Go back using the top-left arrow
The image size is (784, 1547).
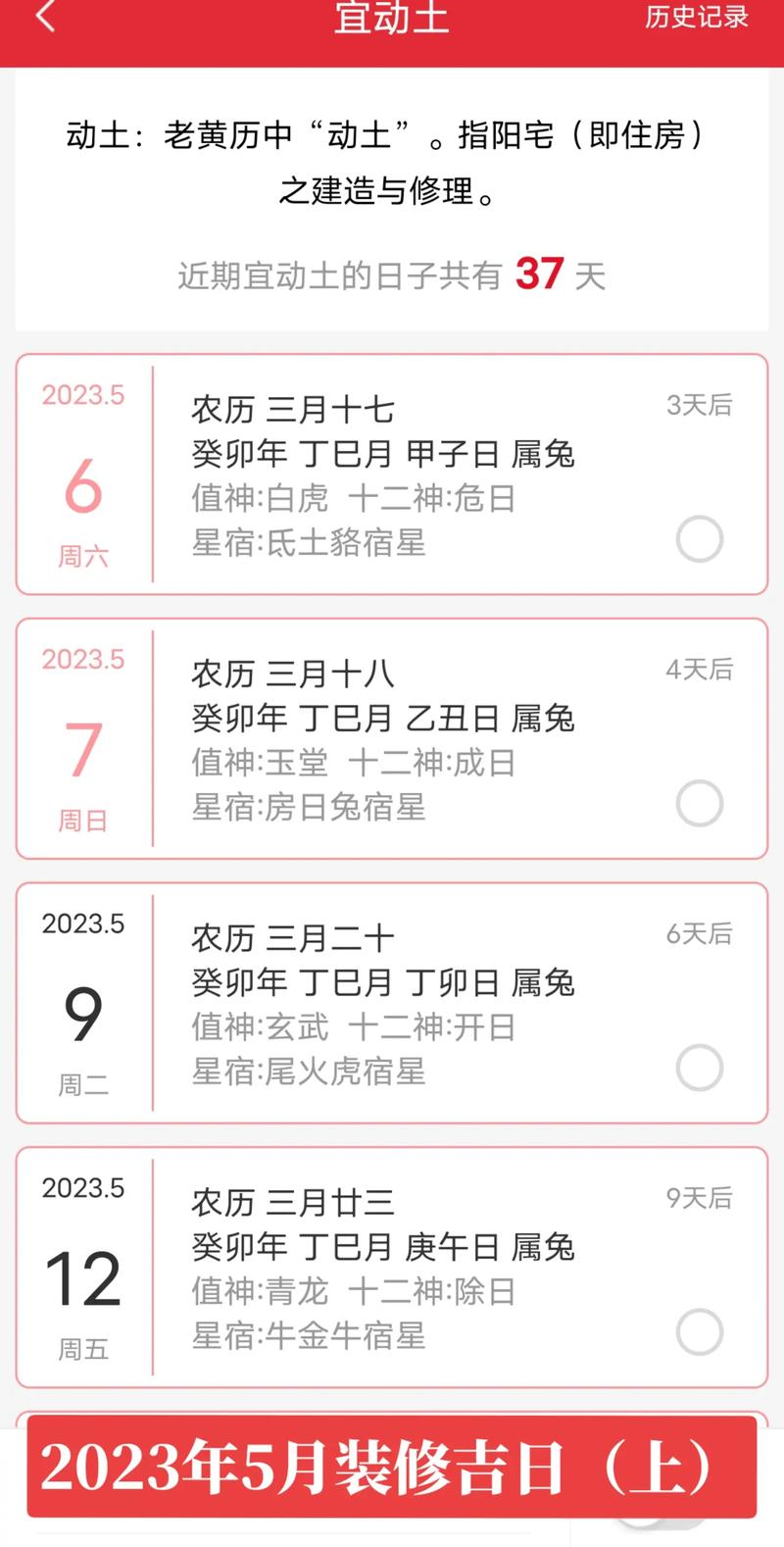coord(46,17)
